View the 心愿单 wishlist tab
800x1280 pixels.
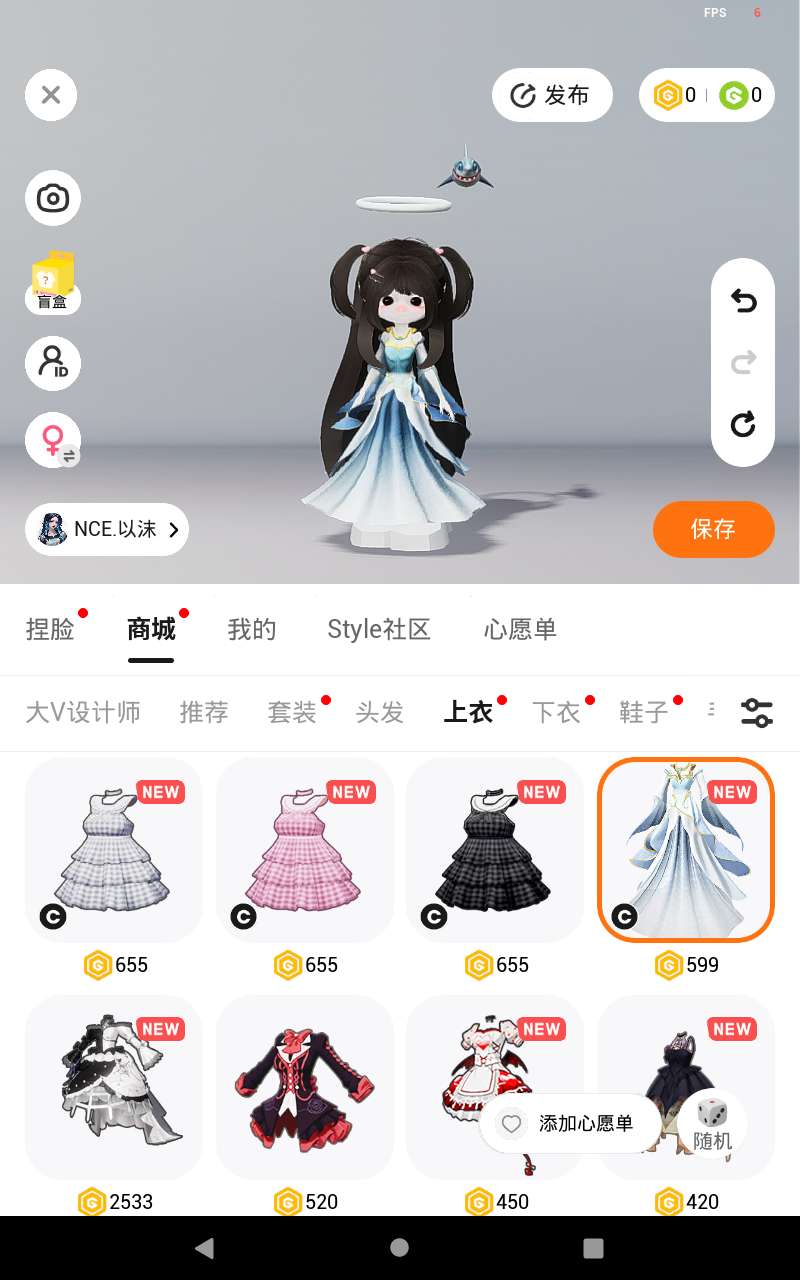[x=520, y=629]
